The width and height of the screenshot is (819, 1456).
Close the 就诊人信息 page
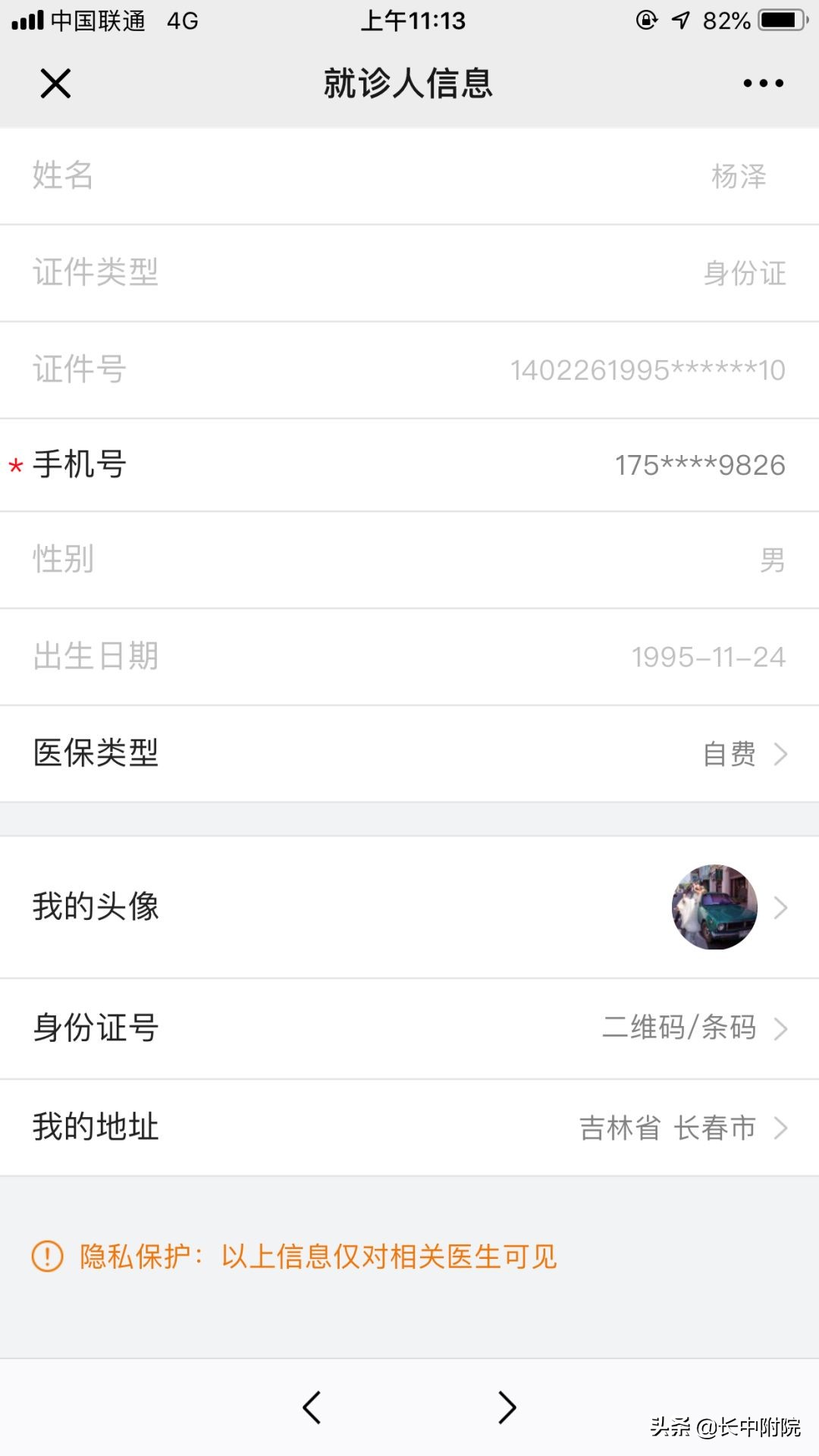point(55,83)
